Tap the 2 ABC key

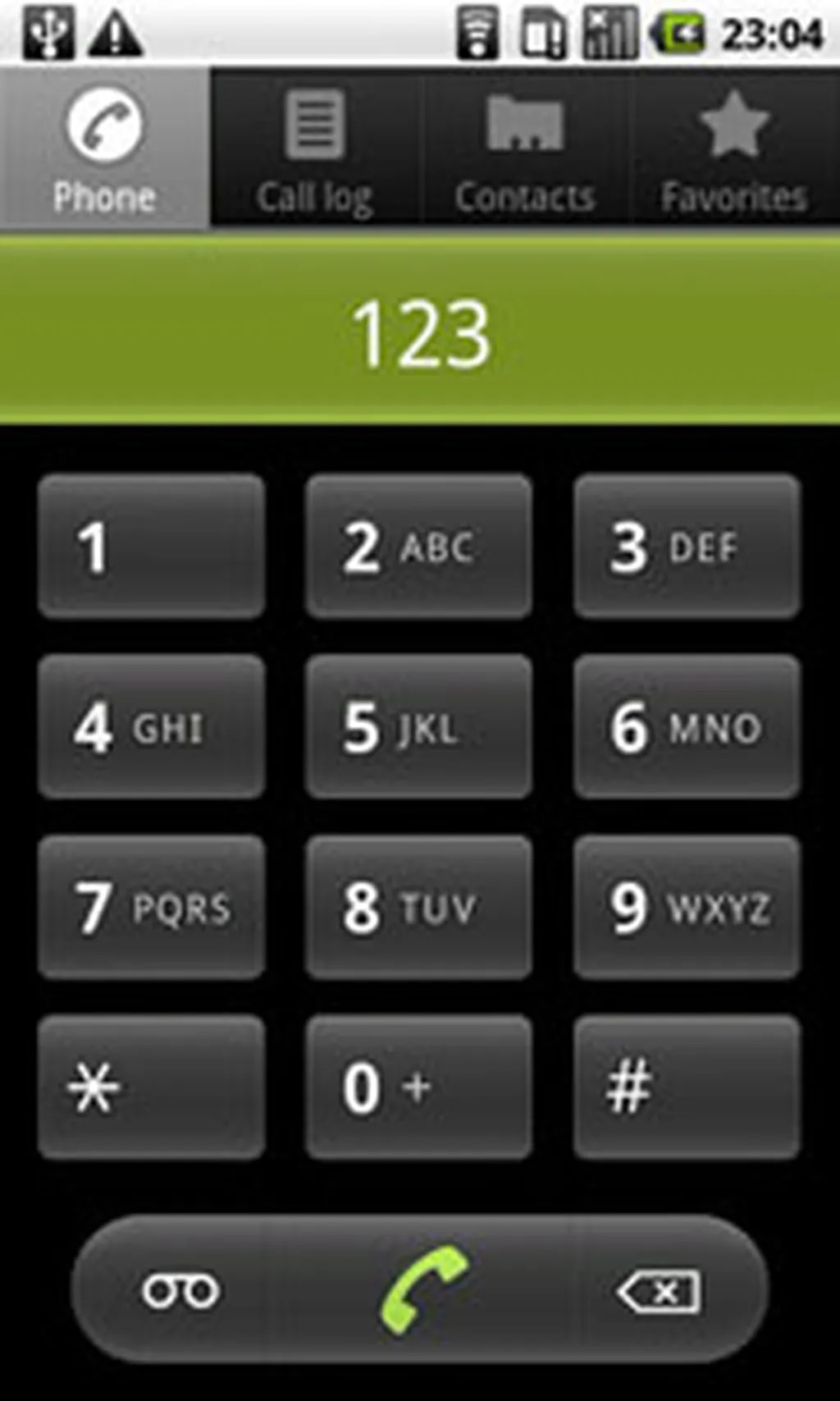click(x=419, y=547)
